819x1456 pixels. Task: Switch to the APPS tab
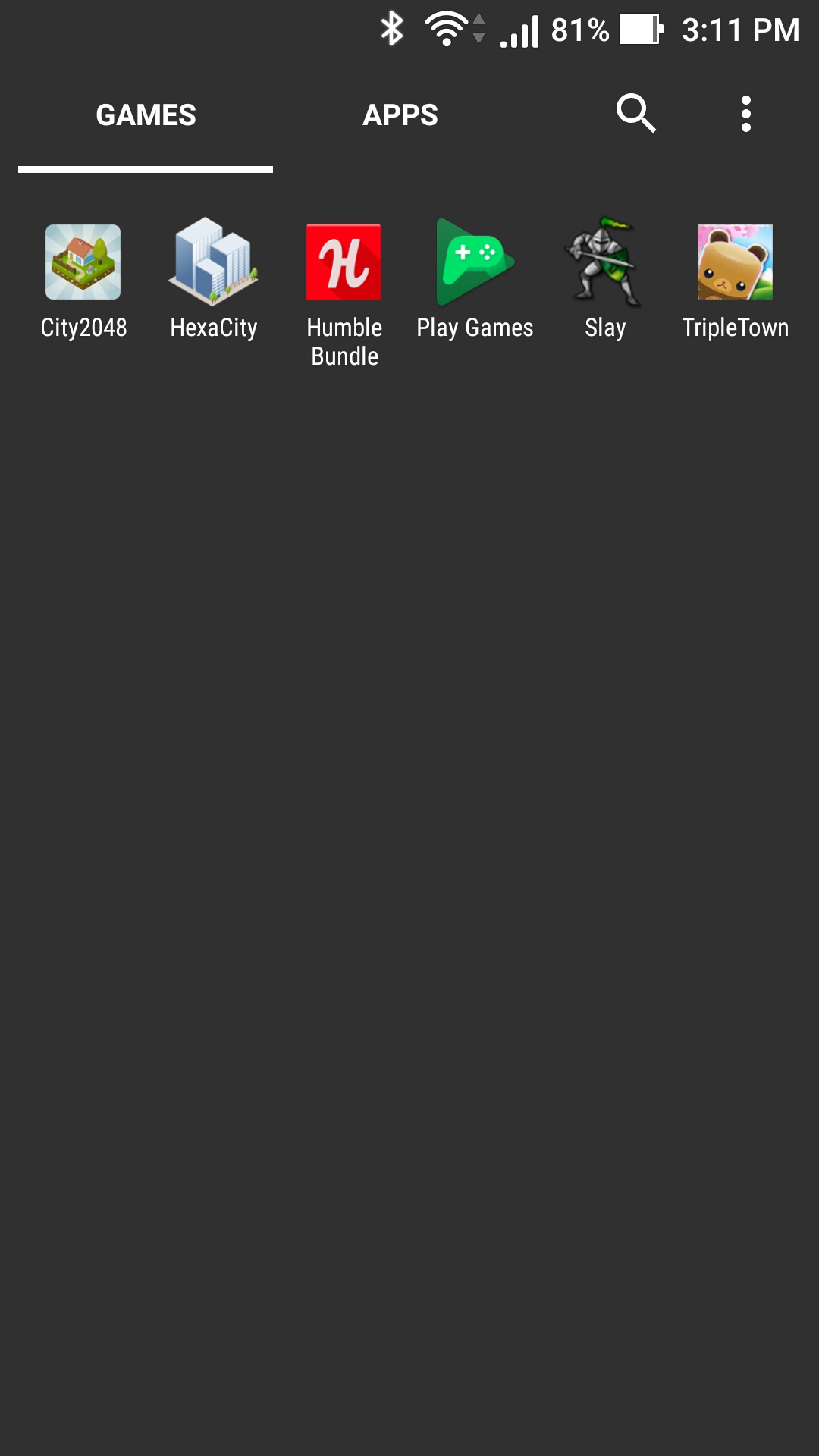[x=400, y=115]
